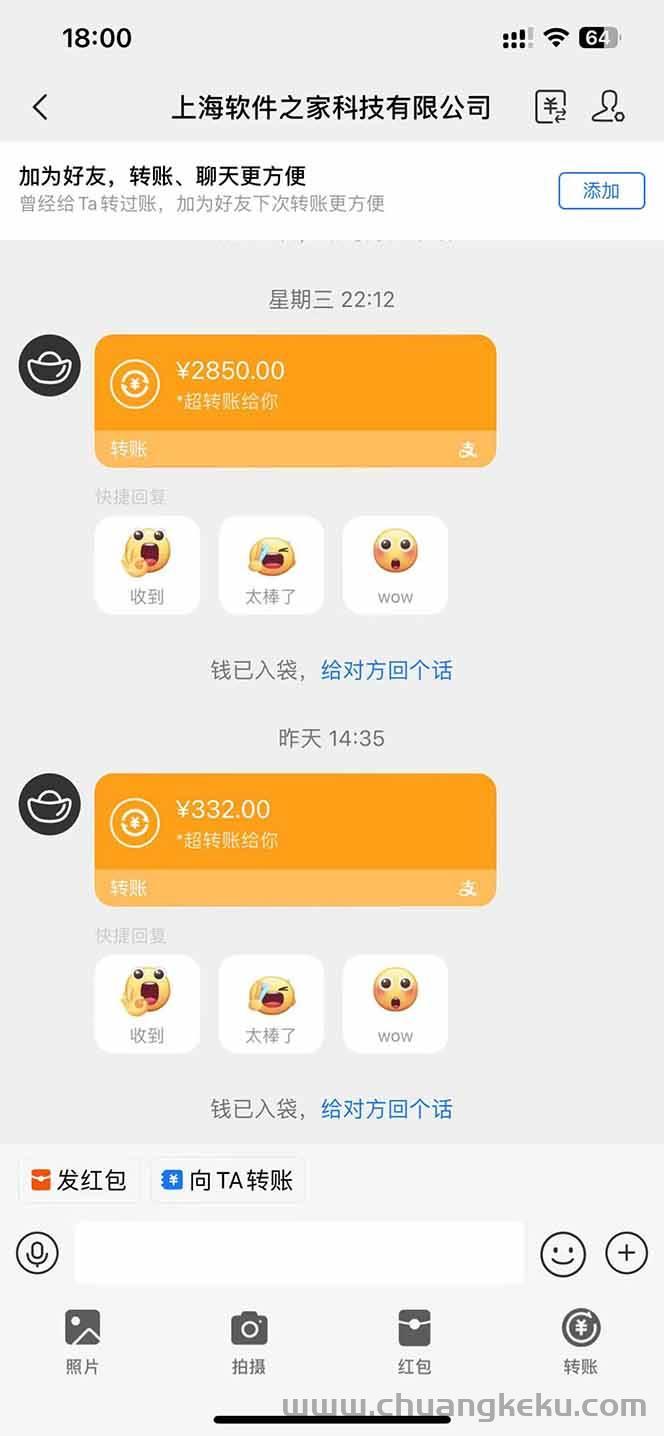The height and width of the screenshot is (1436, 664).
Task: Toggle the plus attachments panel
Action: tap(627, 1253)
